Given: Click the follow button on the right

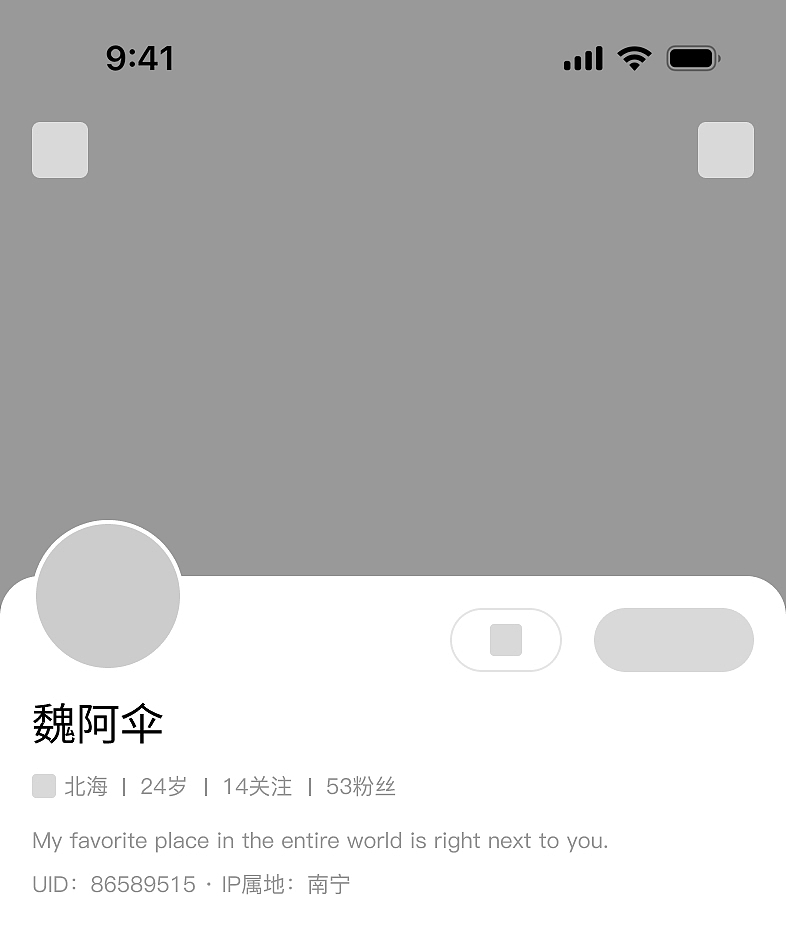Looking at the screenshot, I should [673, 640].
